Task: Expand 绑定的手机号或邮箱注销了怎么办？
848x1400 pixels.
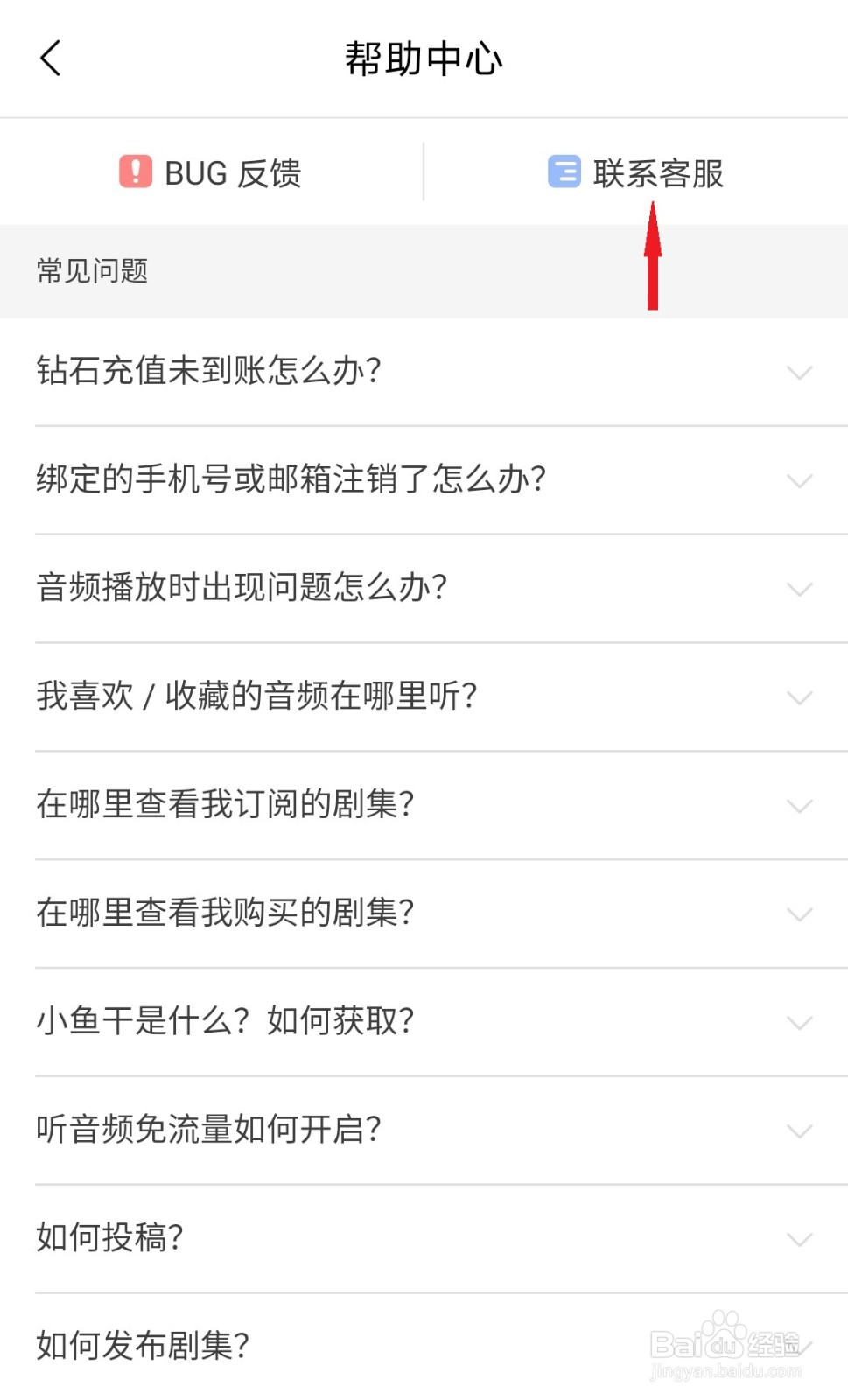Action: 424,479
